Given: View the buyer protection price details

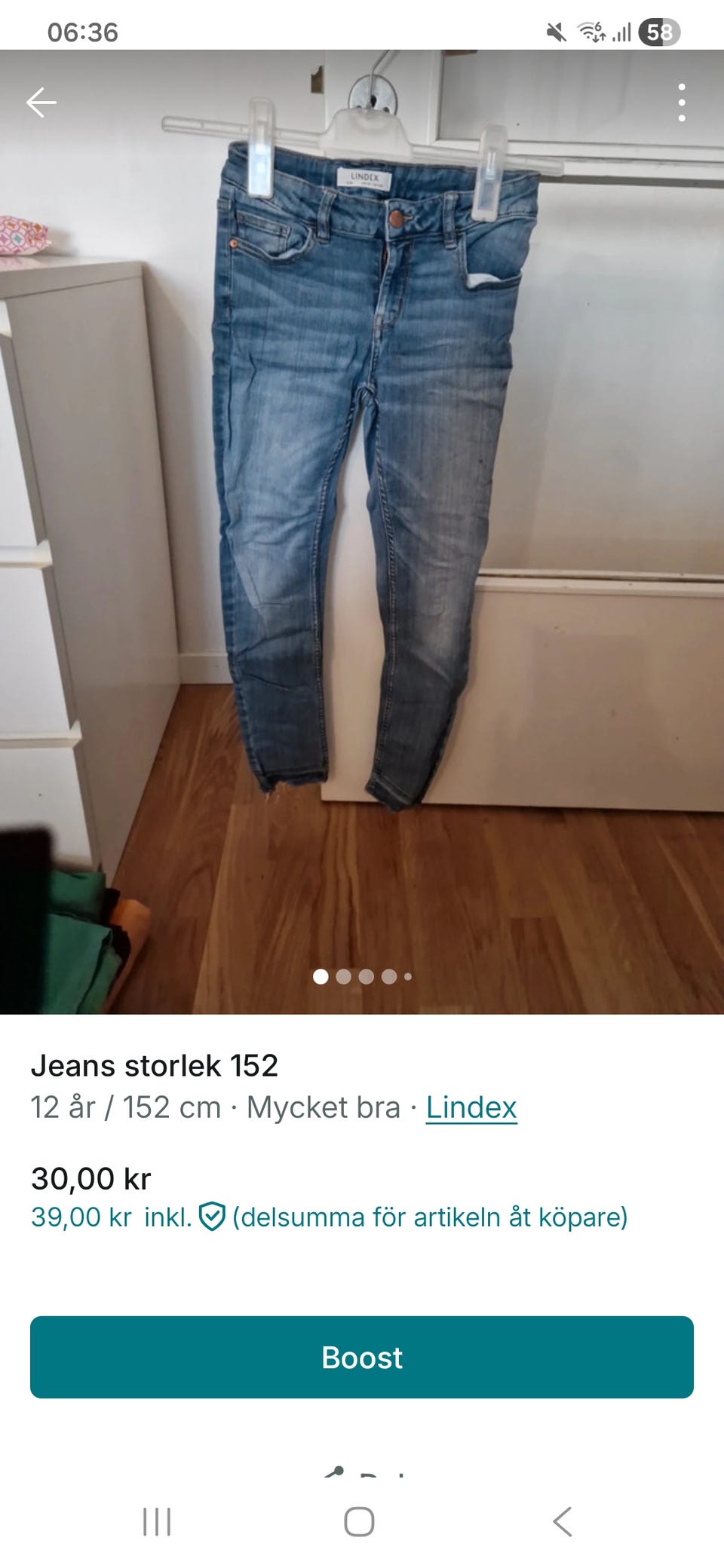Looking at the screenshot, I should pyautogui.click(x=329, y=1217).
